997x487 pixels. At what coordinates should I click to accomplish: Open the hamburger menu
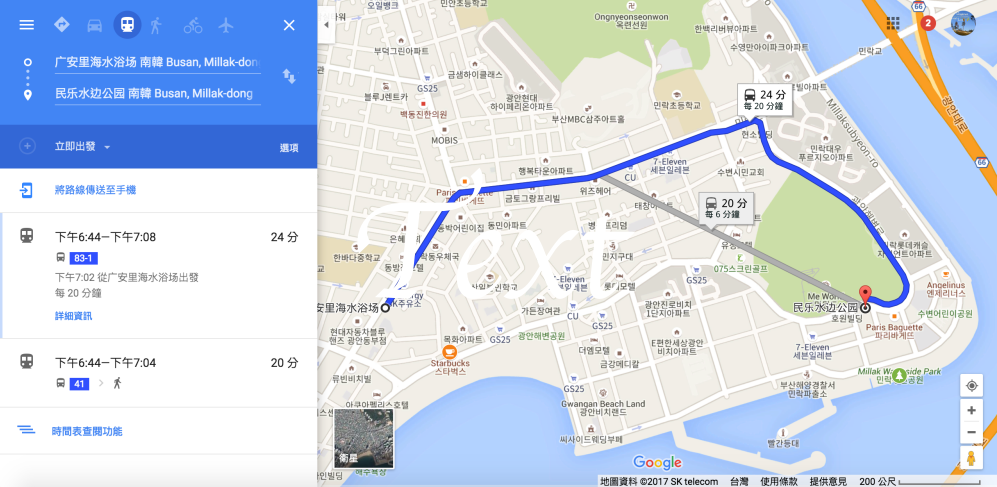[27, 25]
